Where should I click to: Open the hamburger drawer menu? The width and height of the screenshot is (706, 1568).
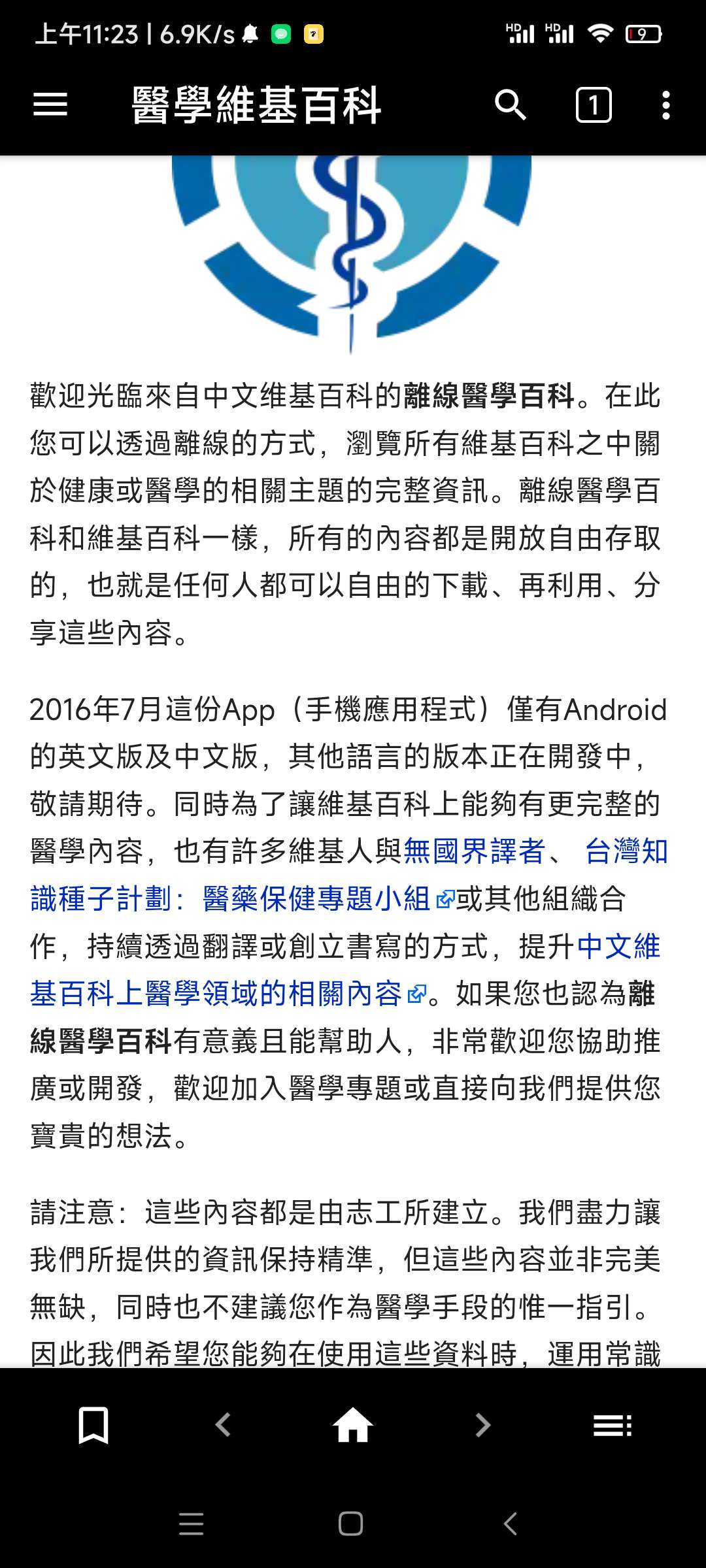pos(50,105)
